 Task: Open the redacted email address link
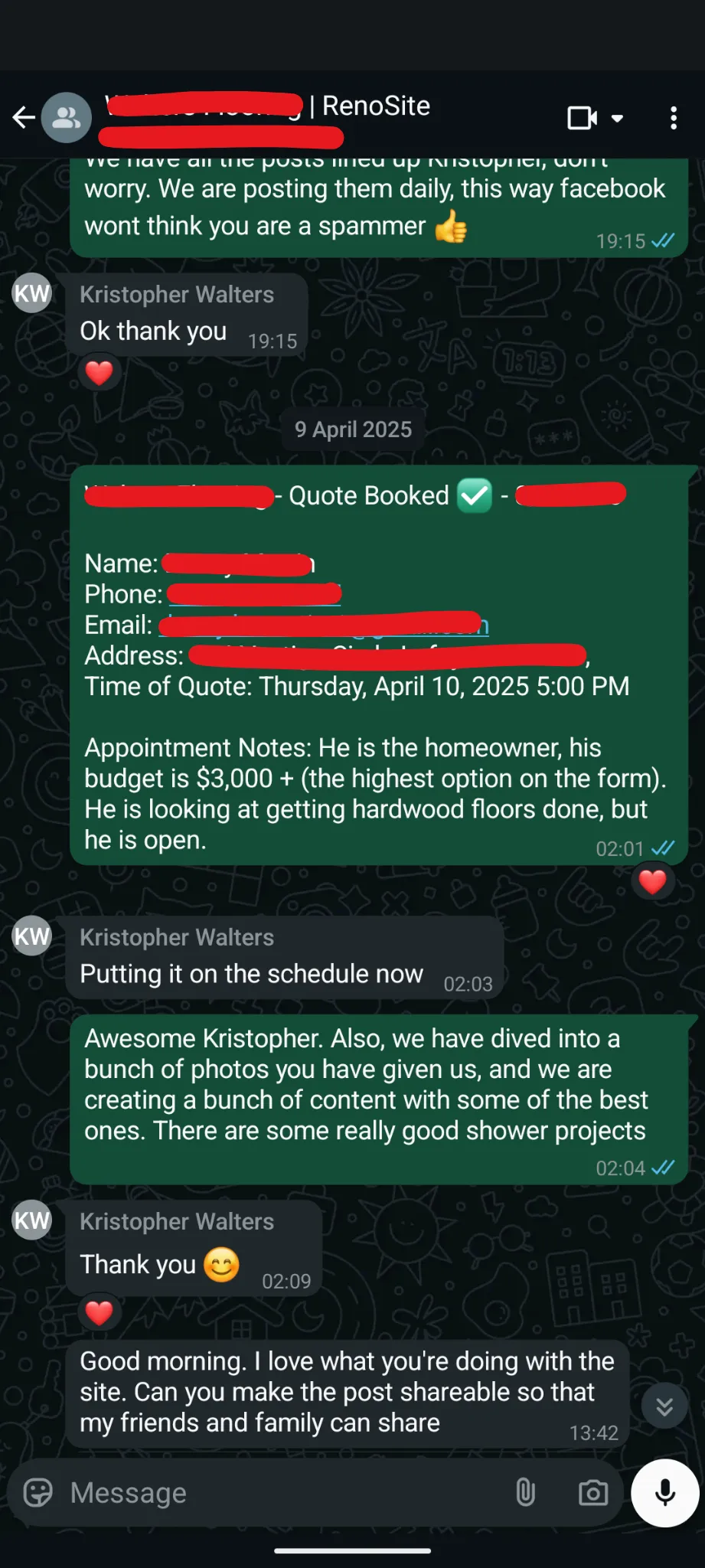(324, 625)
